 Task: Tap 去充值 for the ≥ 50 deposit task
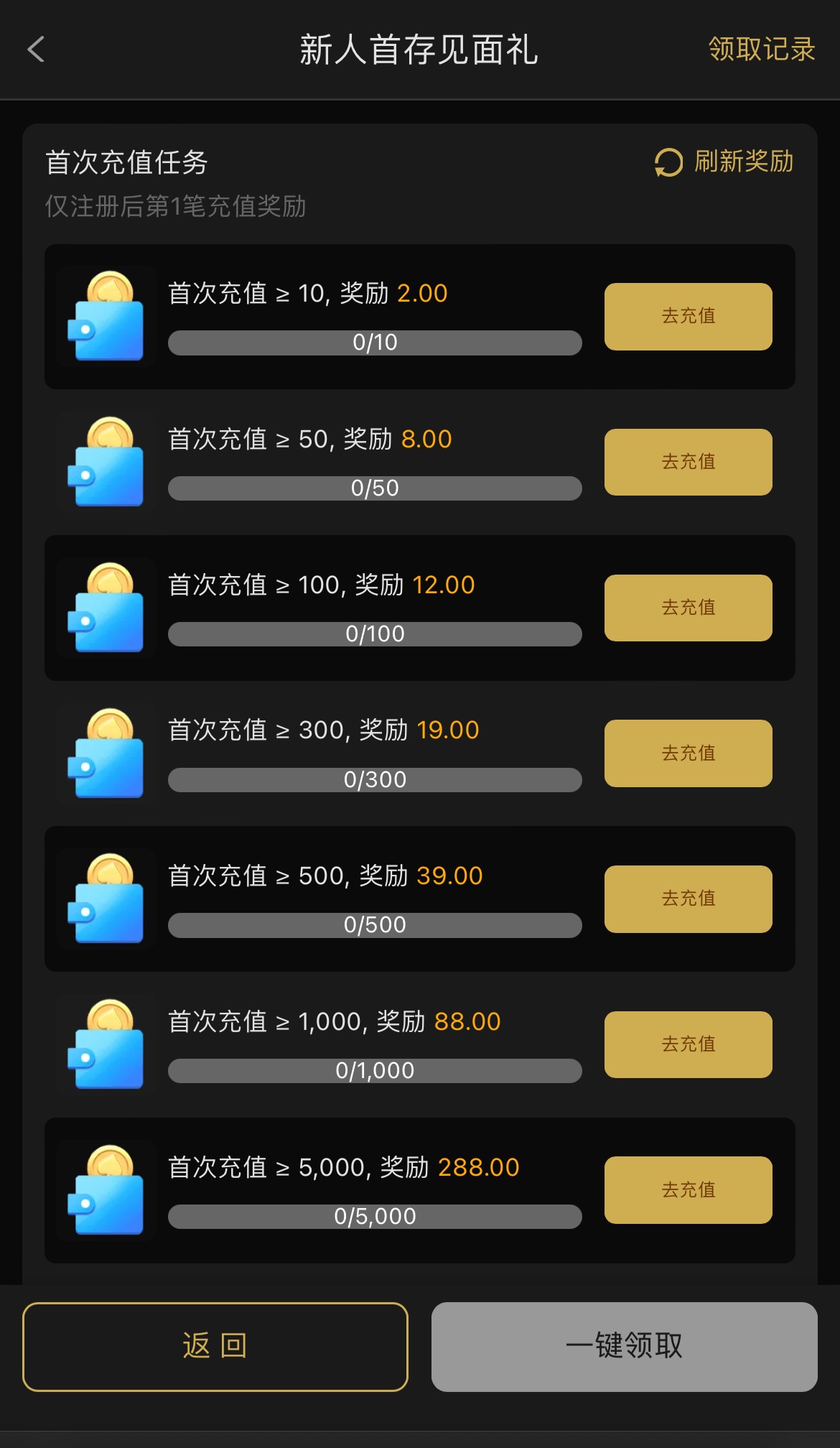tap(688, 462)
